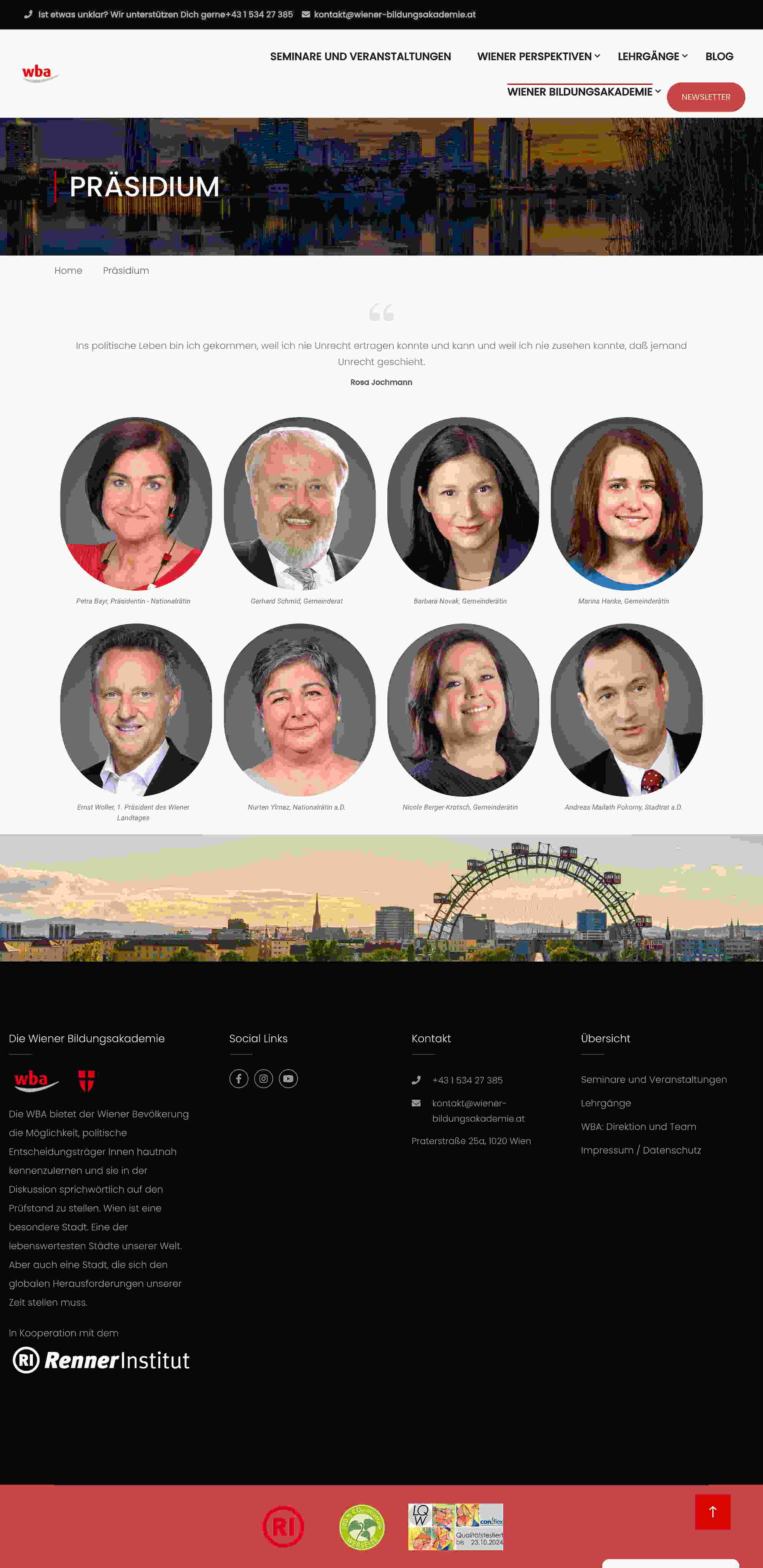The height and width of the screenshot is (1568, 763).
Task: Open the Instagram social link
Action: (264, 1079)
